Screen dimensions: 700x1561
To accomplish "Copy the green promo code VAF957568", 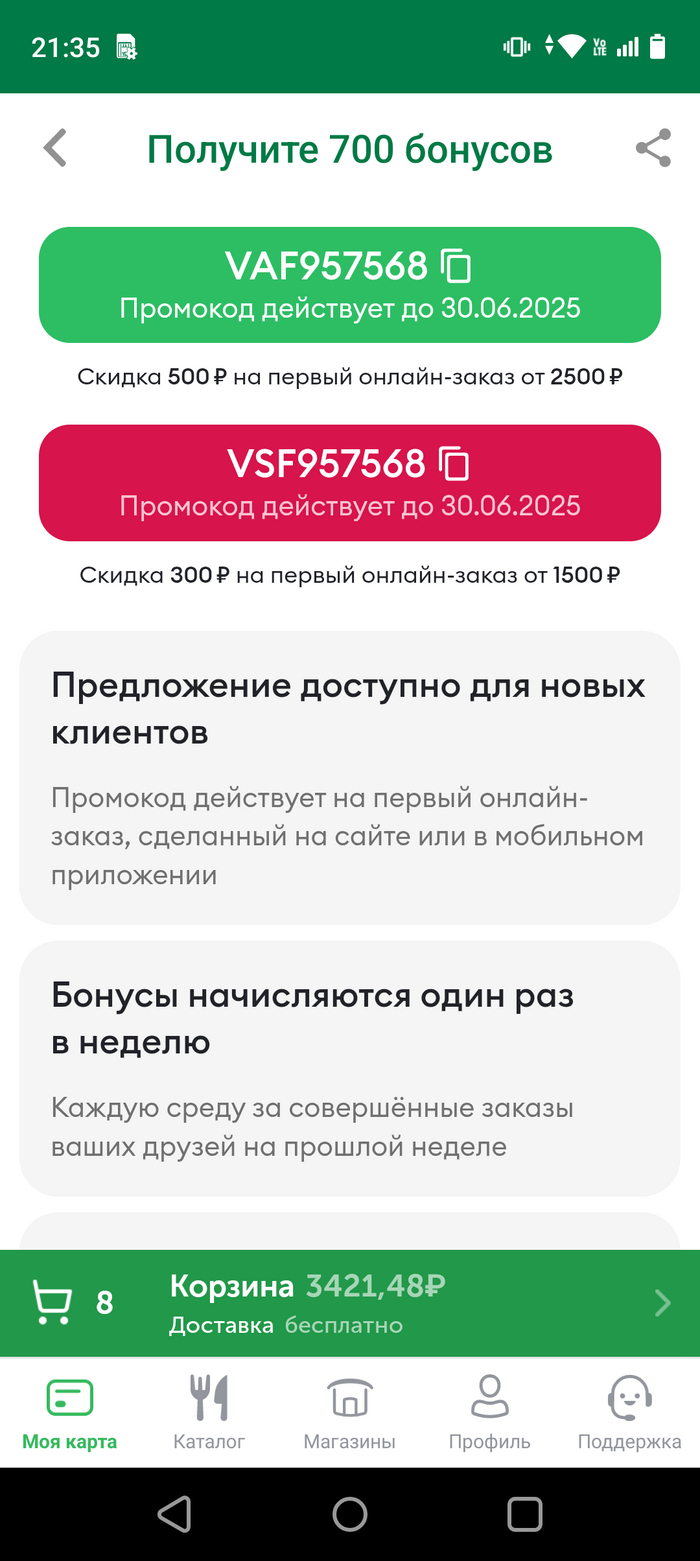I will 456,266.
